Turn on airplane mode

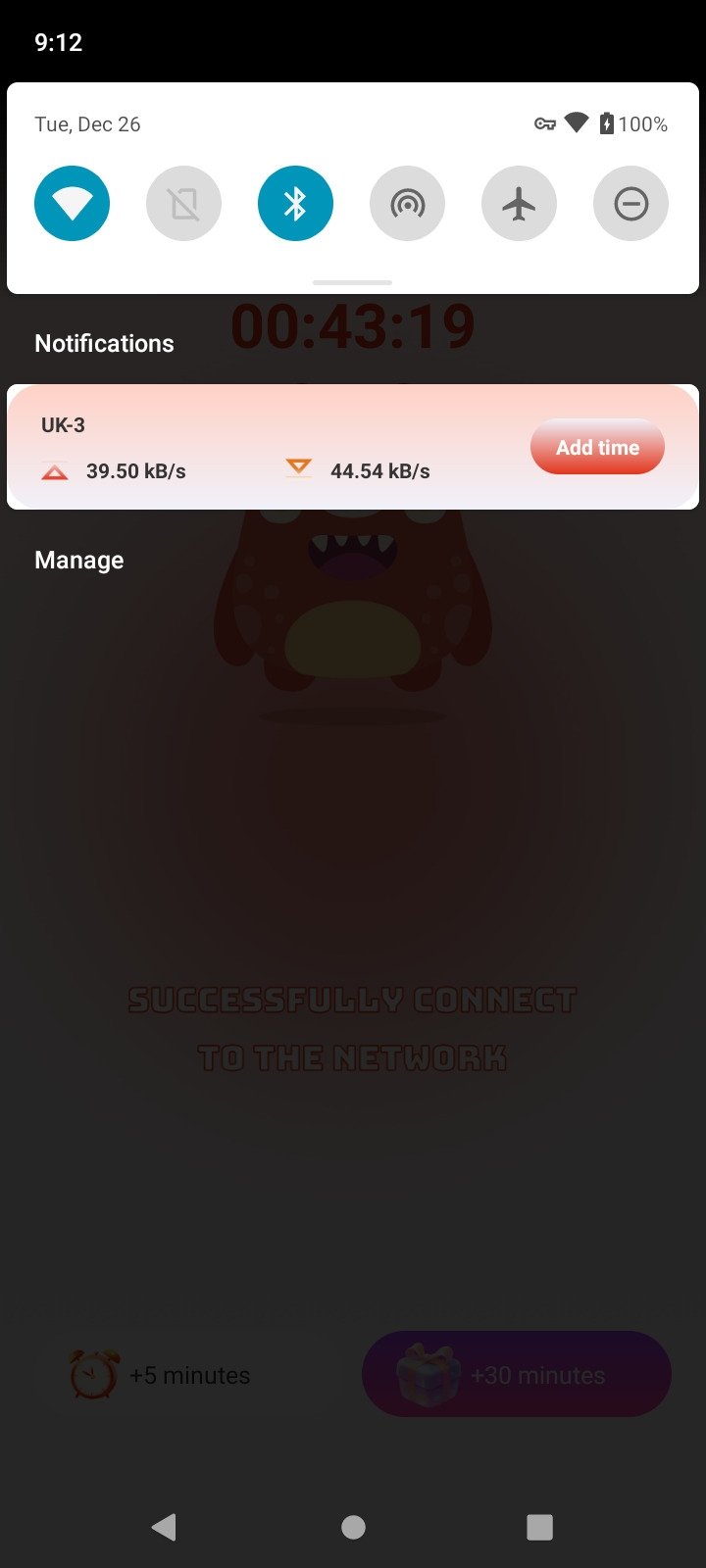(x=519, y=204)
